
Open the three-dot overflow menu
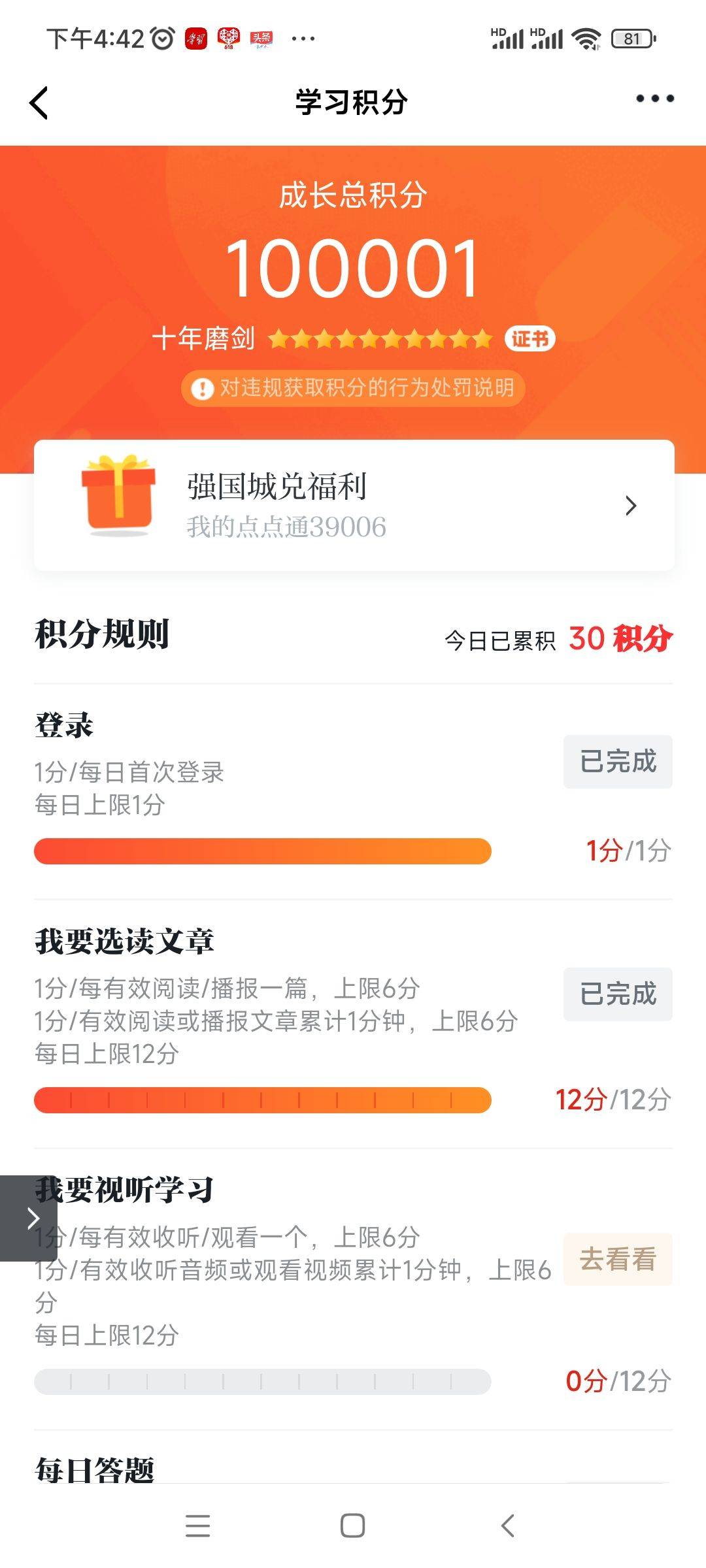654,99
